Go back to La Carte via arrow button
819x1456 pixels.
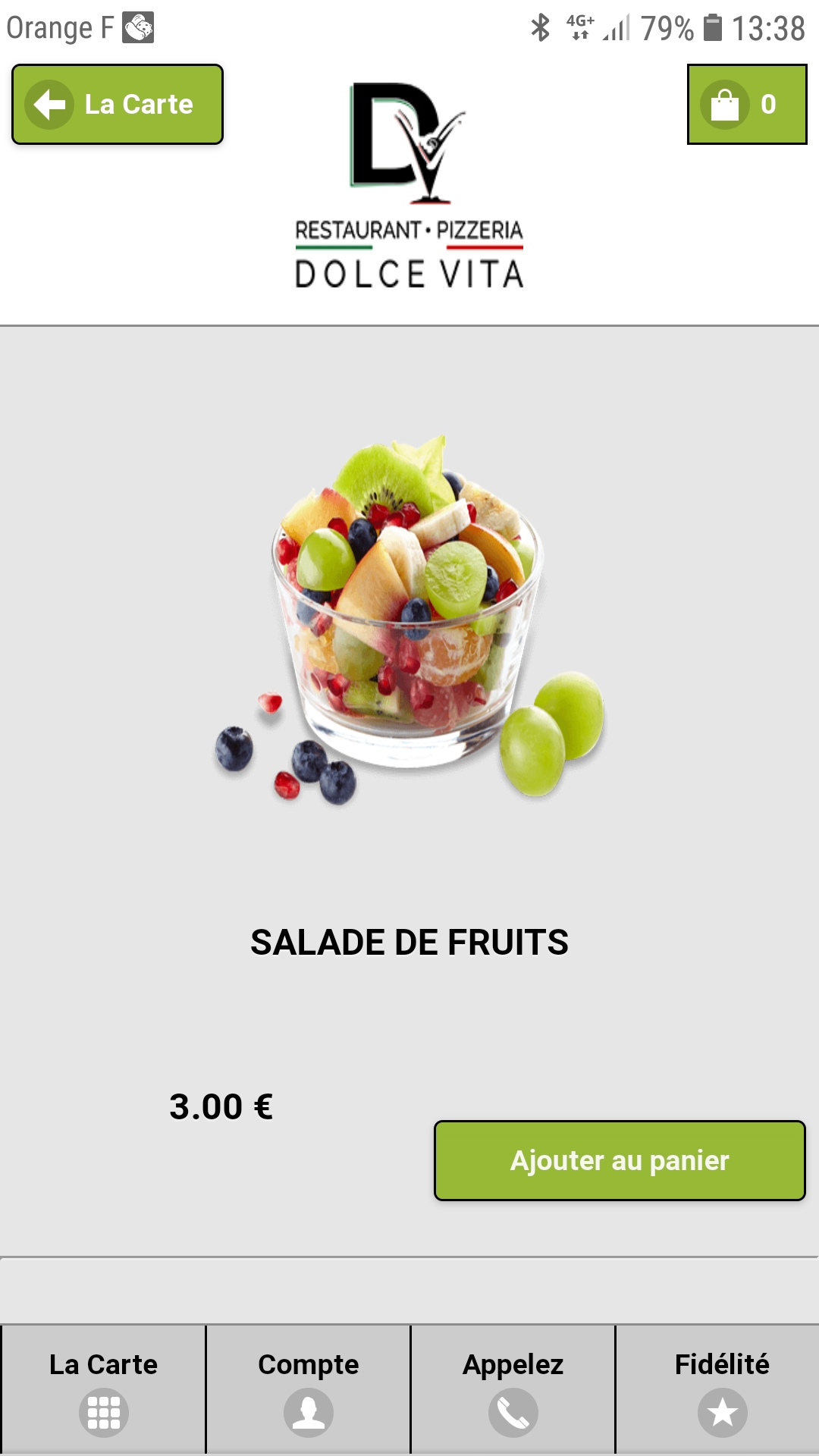118,105
